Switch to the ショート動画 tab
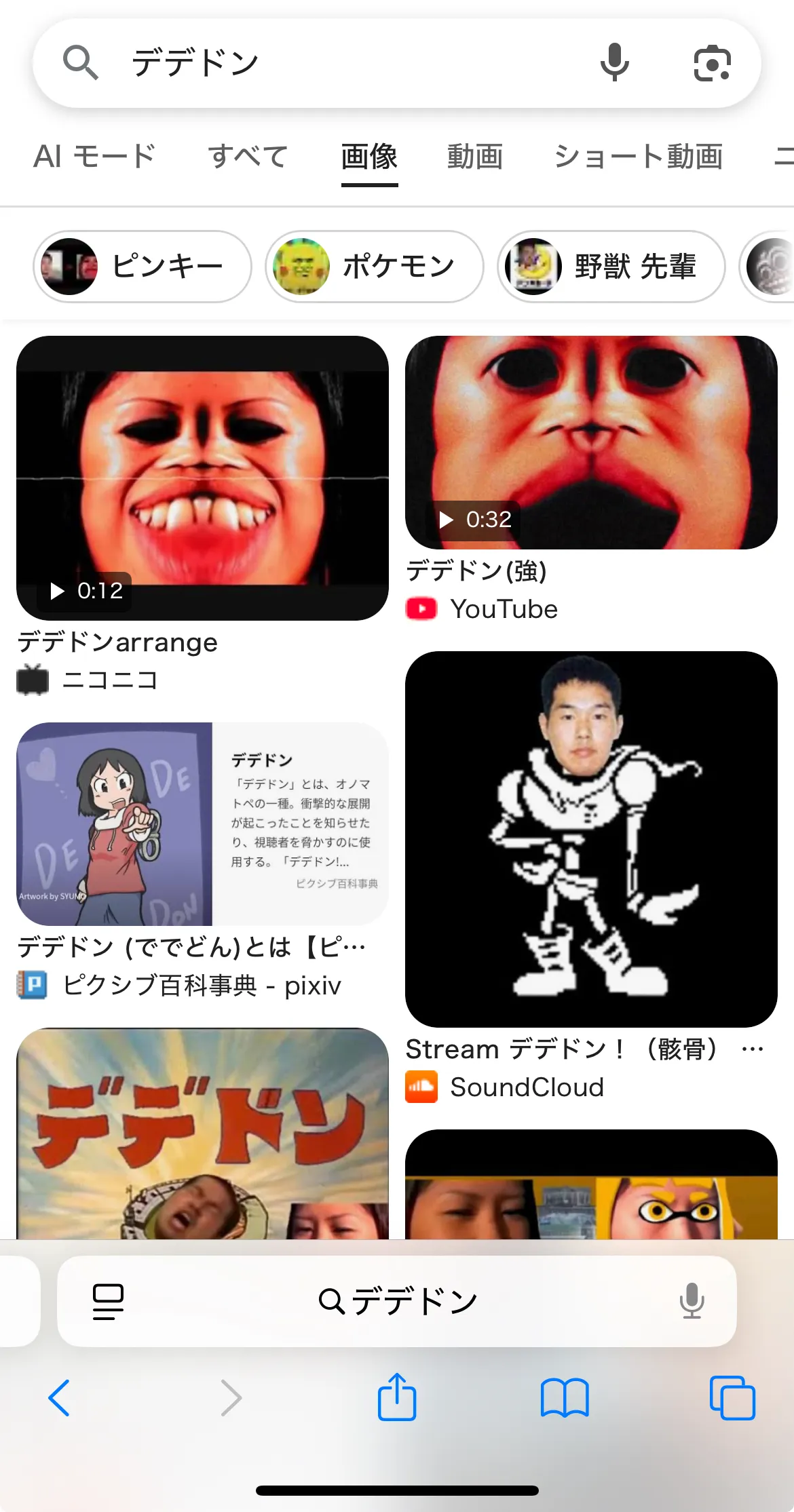The image size is (794, 1512). tap(639, 157)
